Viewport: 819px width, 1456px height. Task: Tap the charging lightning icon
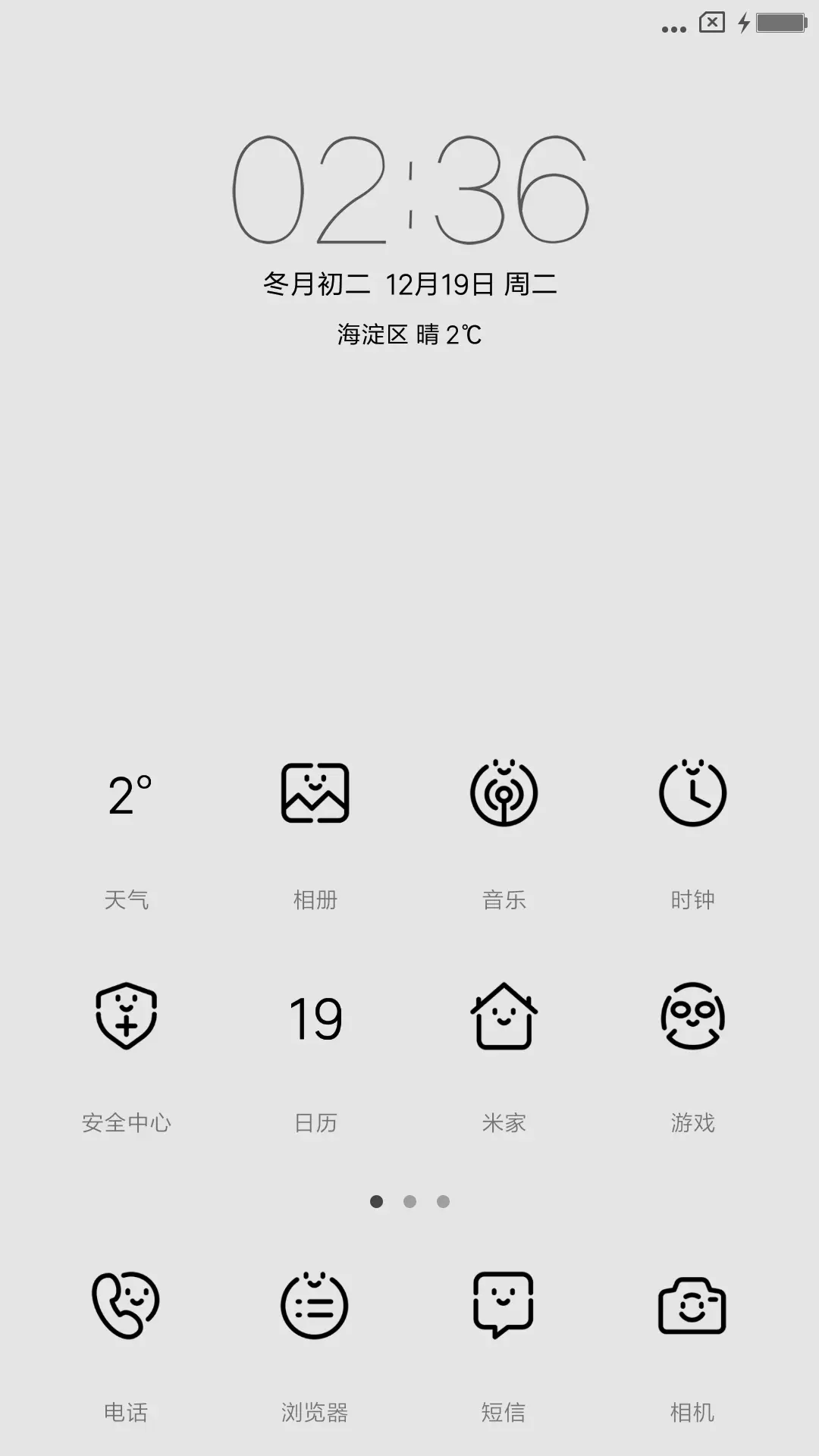[x=742, y=23]
